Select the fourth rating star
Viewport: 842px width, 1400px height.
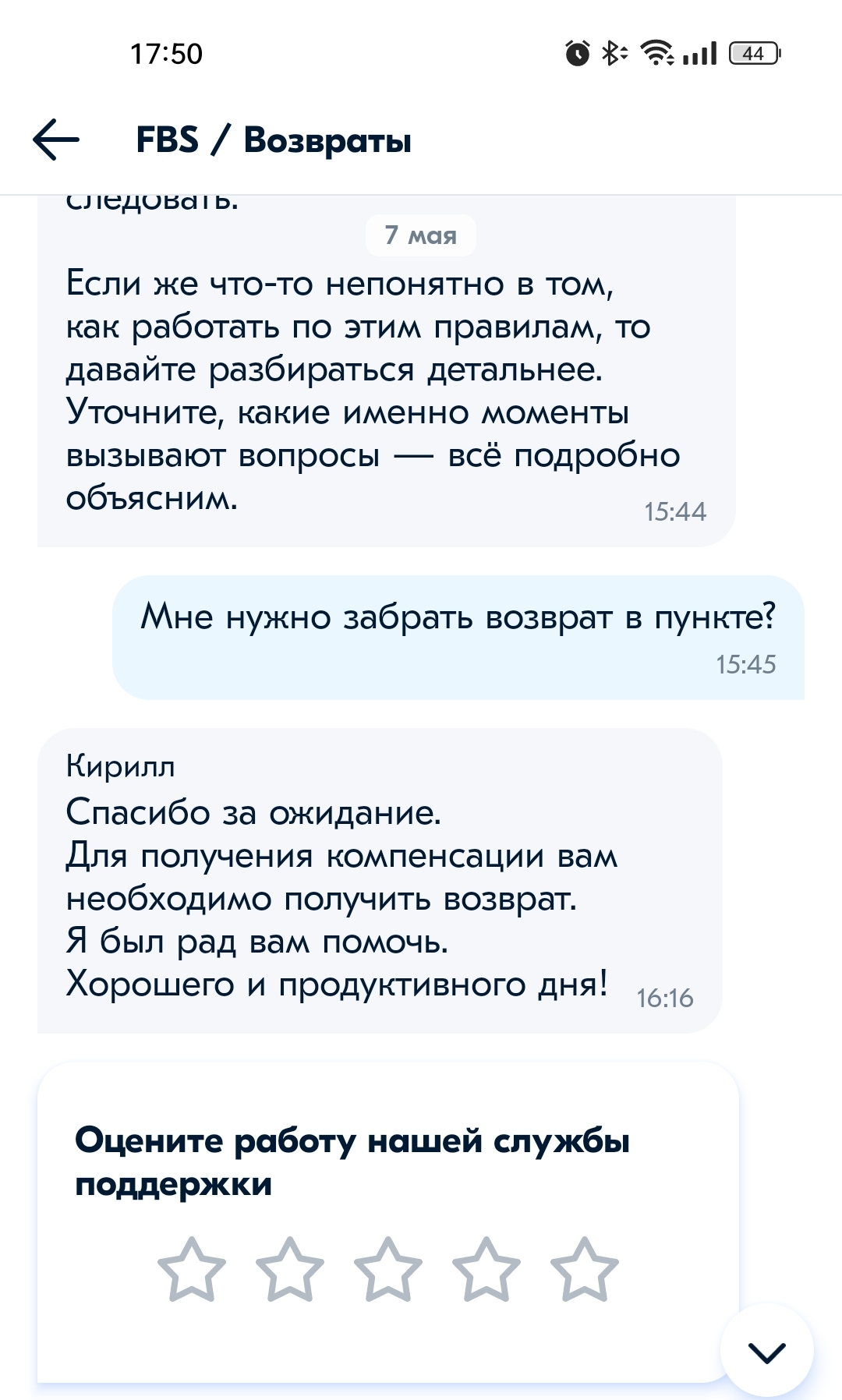pyautogui.click(x=486, y=1270)
